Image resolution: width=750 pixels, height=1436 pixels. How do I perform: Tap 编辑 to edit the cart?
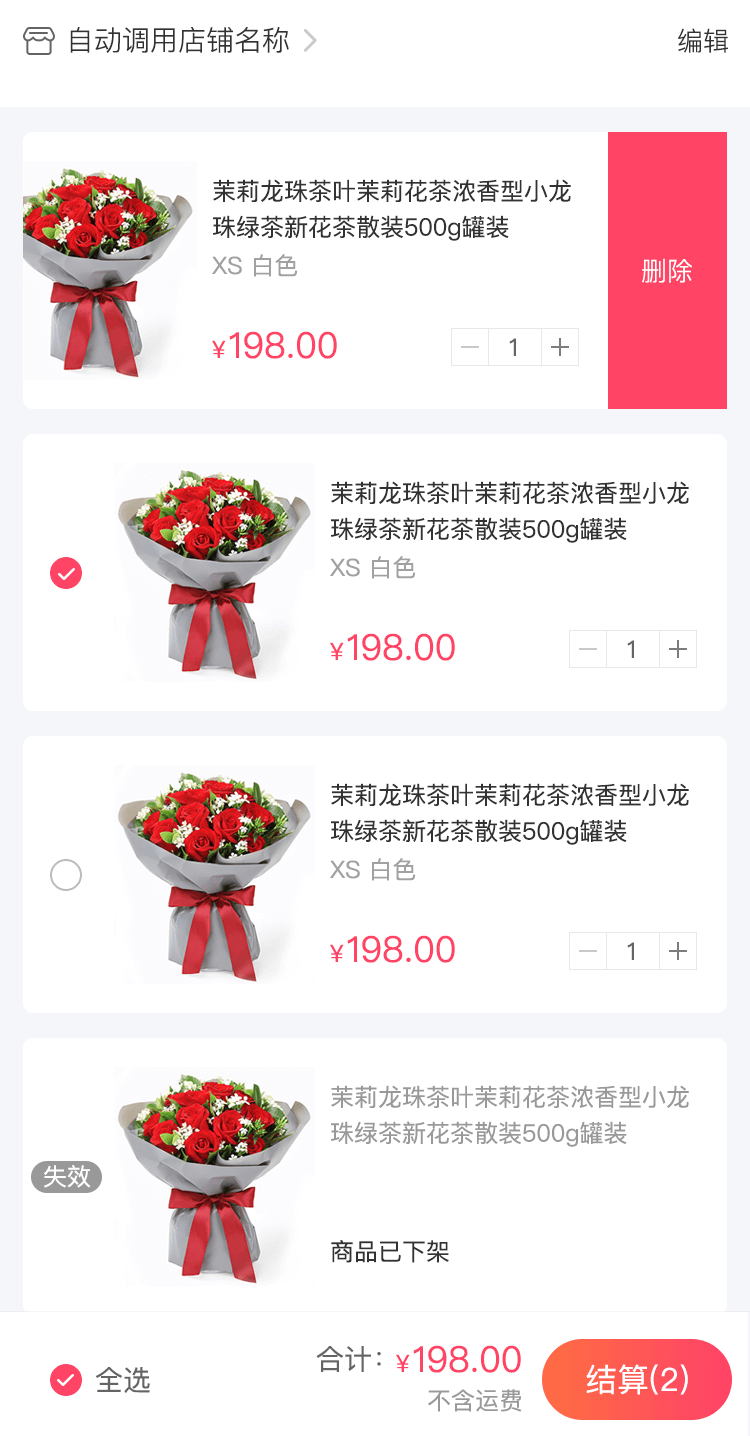[x=702, y=41]
